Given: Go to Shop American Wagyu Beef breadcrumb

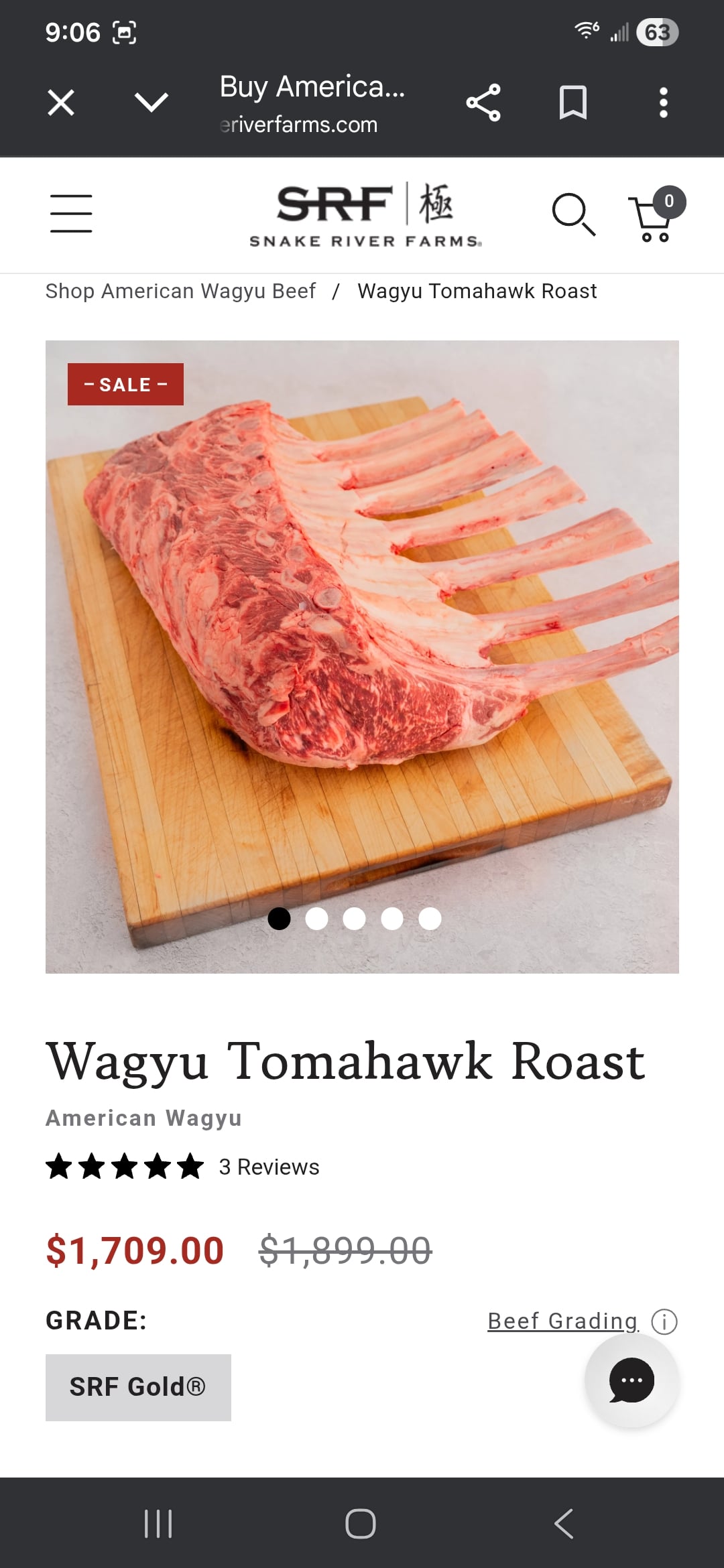Looking at the screenshot, I should 180,291.
